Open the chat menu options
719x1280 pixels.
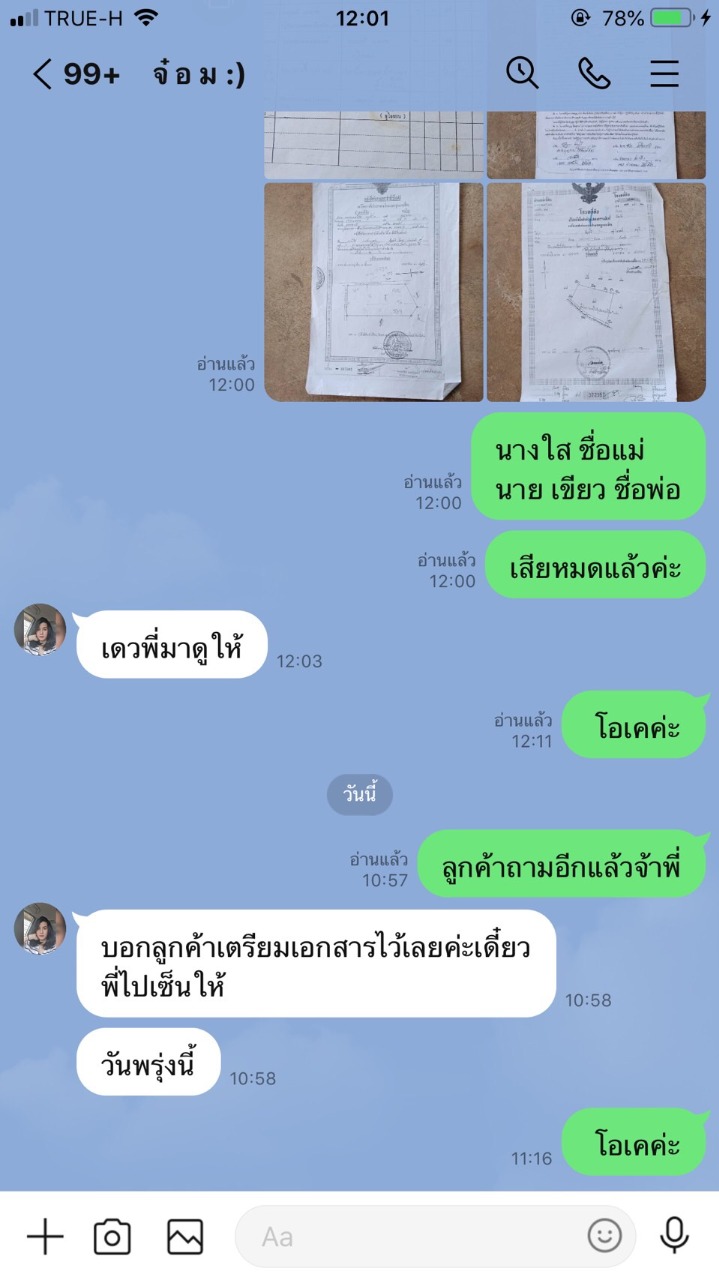[664, 73]
